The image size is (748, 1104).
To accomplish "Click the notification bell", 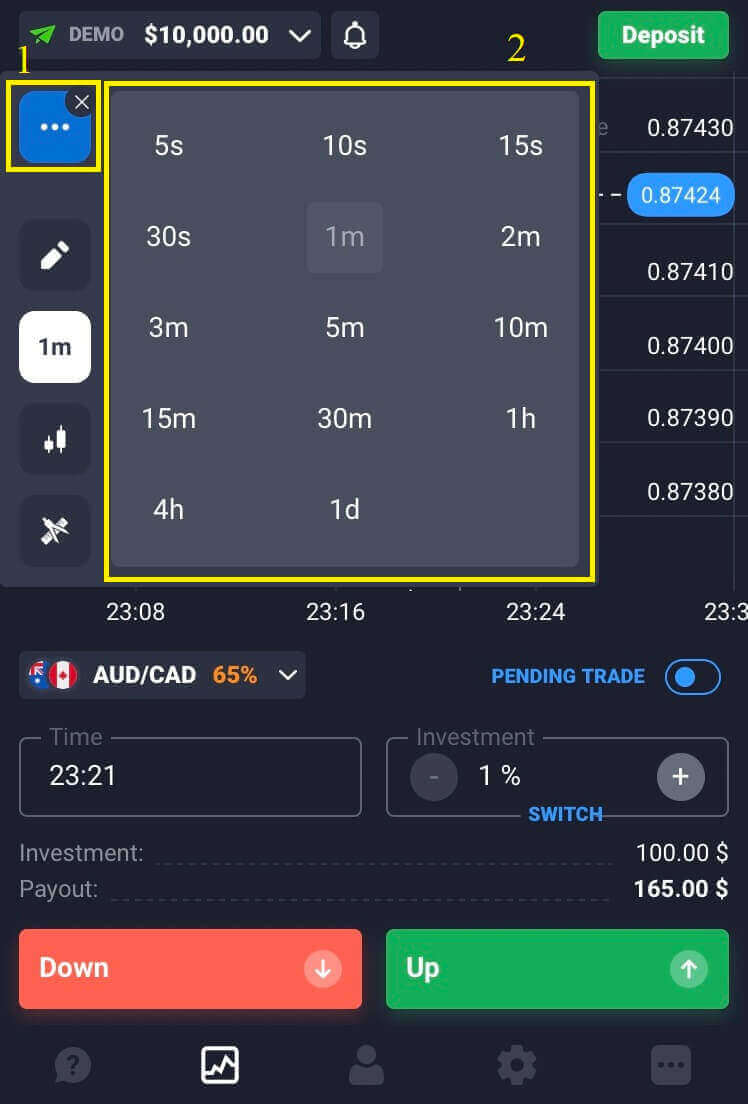I will 355,35.
